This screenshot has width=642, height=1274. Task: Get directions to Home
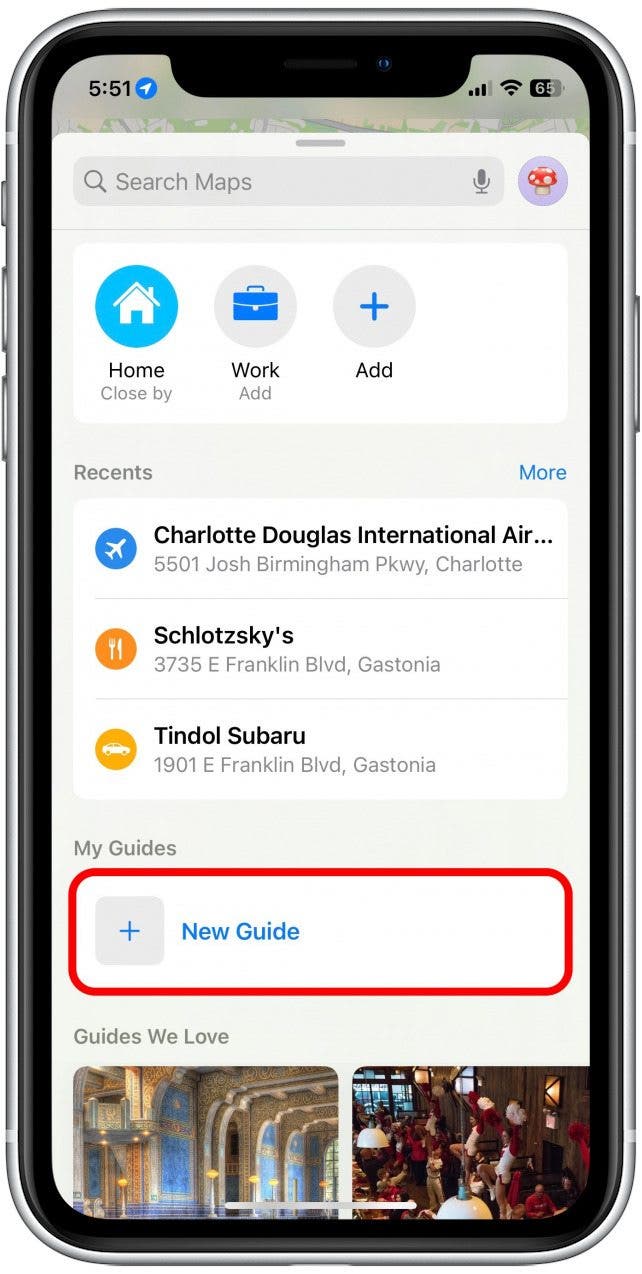coord(137,306)
